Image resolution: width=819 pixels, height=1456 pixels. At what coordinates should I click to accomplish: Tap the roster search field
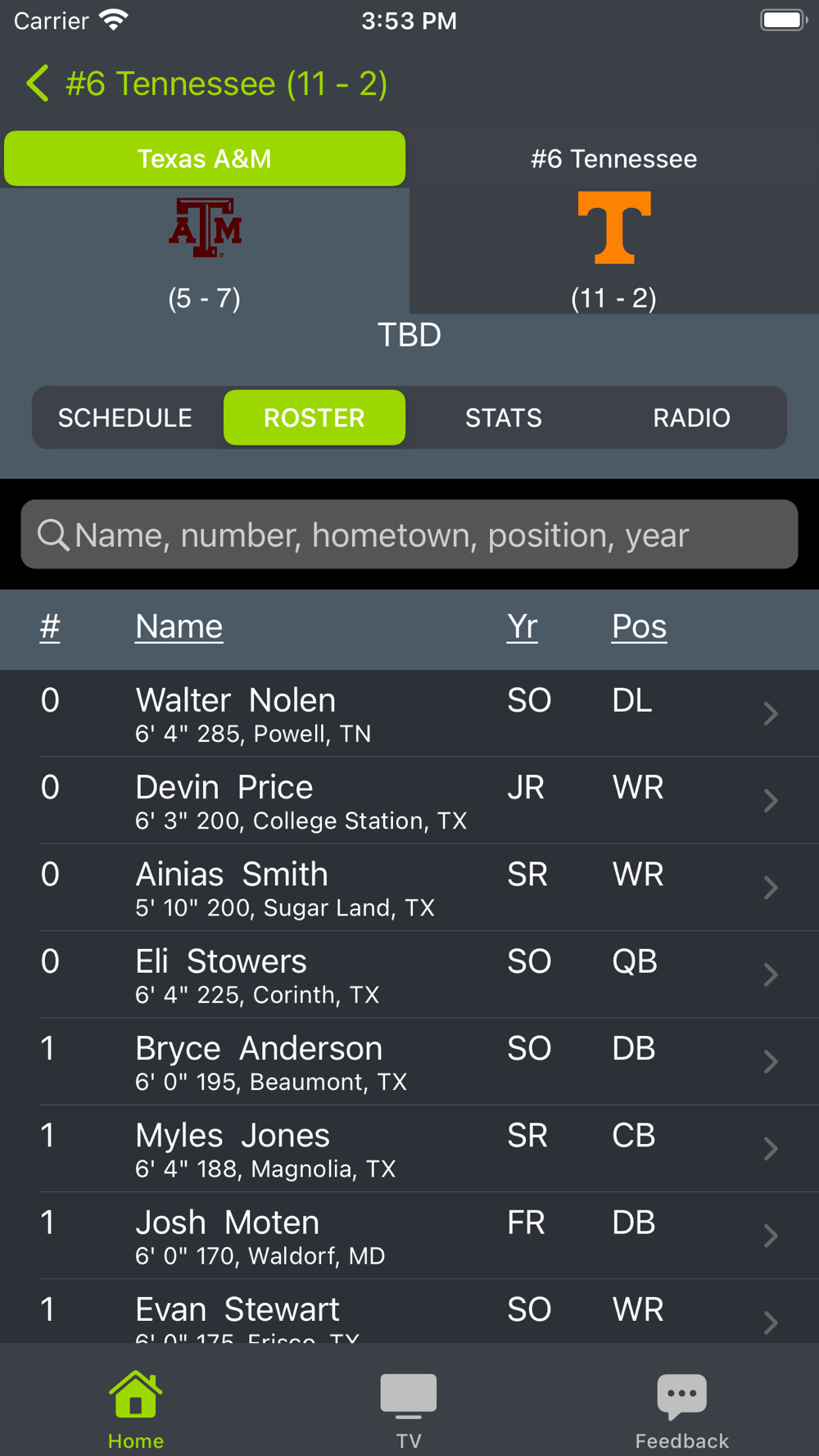pyautogui.click(x=409, y=535)
